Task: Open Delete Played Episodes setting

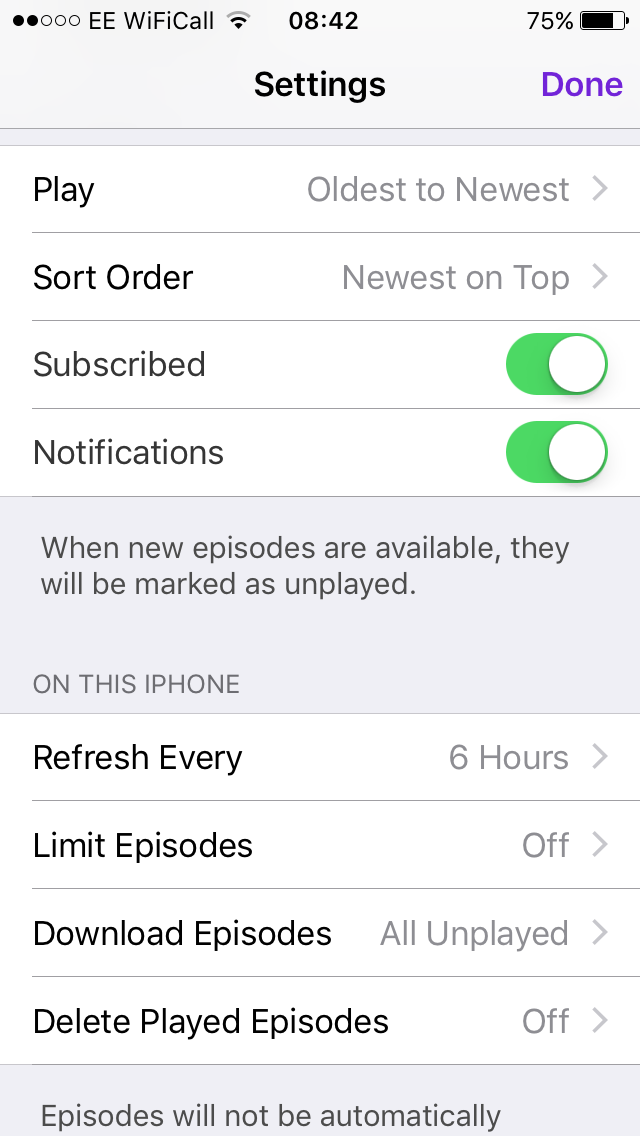Action: click(x=320, y=1021)
